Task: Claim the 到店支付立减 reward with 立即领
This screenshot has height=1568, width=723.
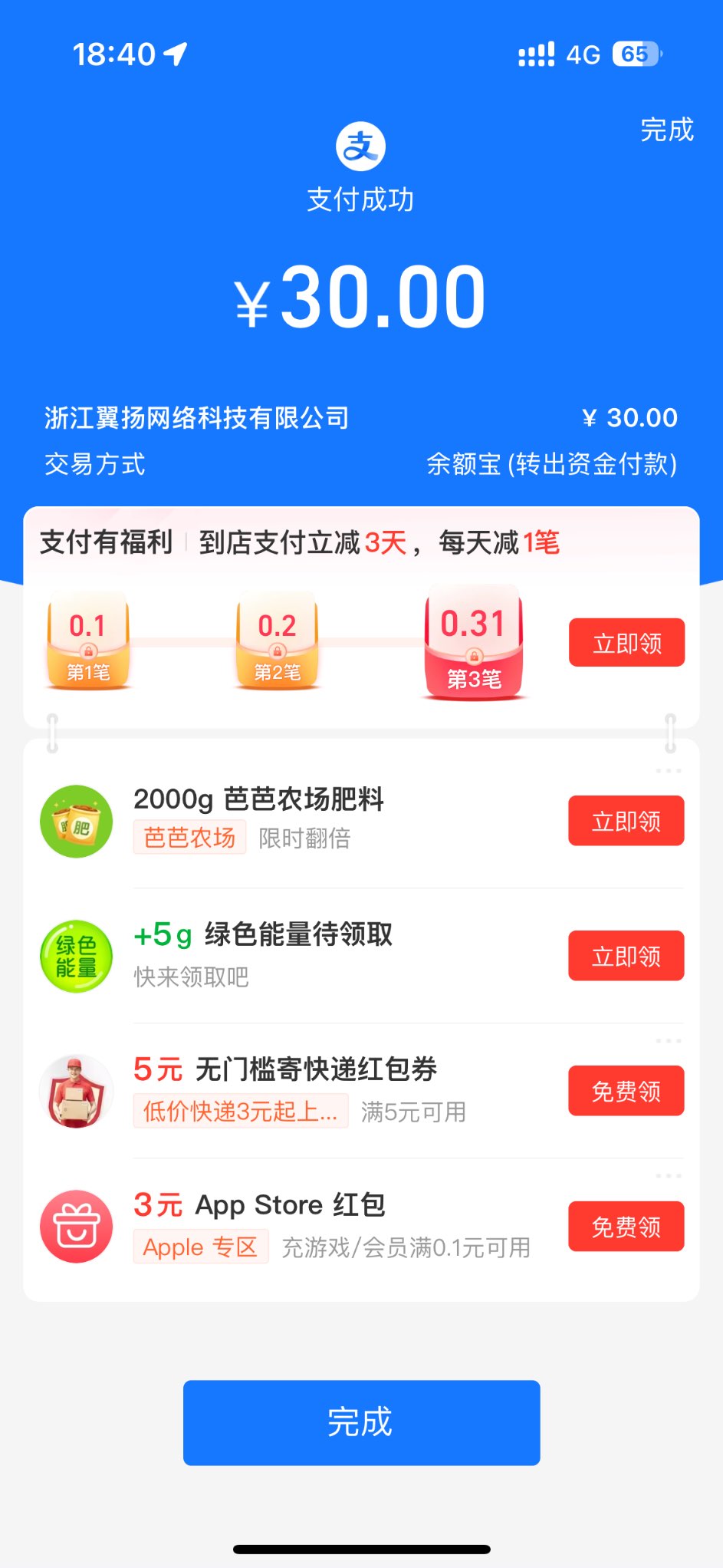Action: click(x=626, y=643)
